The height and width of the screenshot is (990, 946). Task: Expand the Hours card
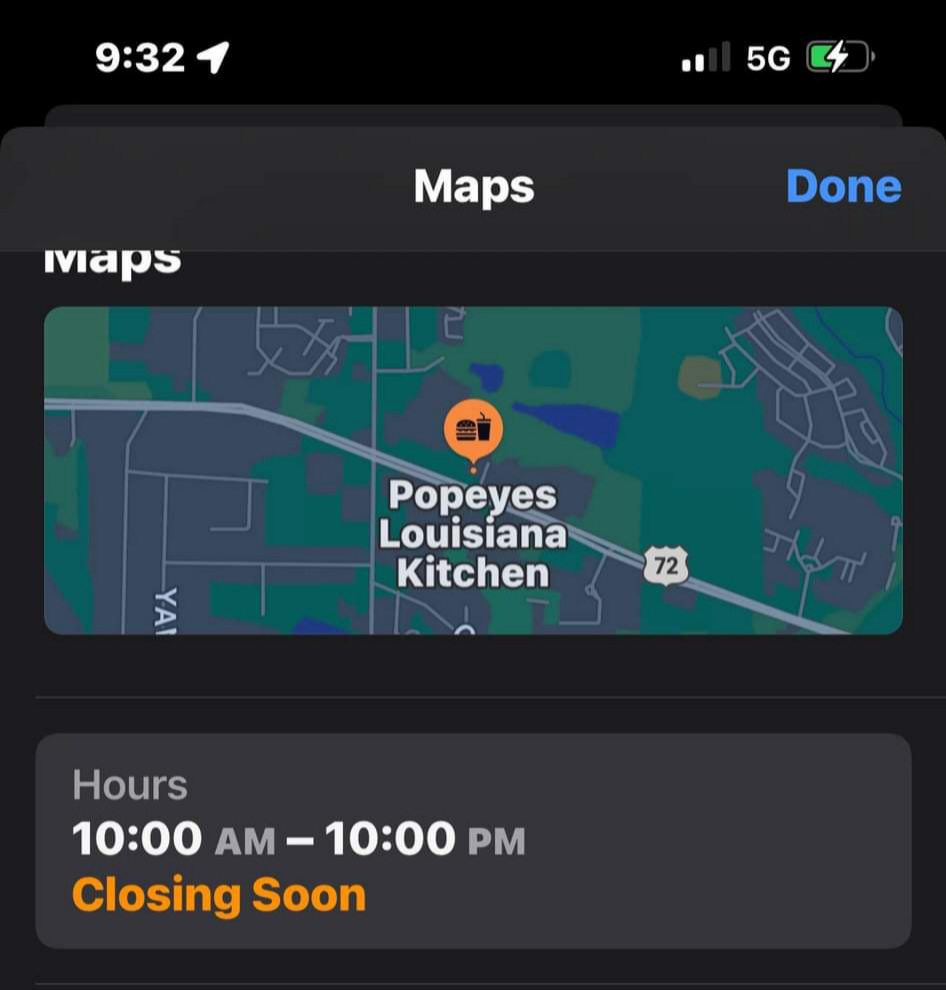click(x=473, y=841)
